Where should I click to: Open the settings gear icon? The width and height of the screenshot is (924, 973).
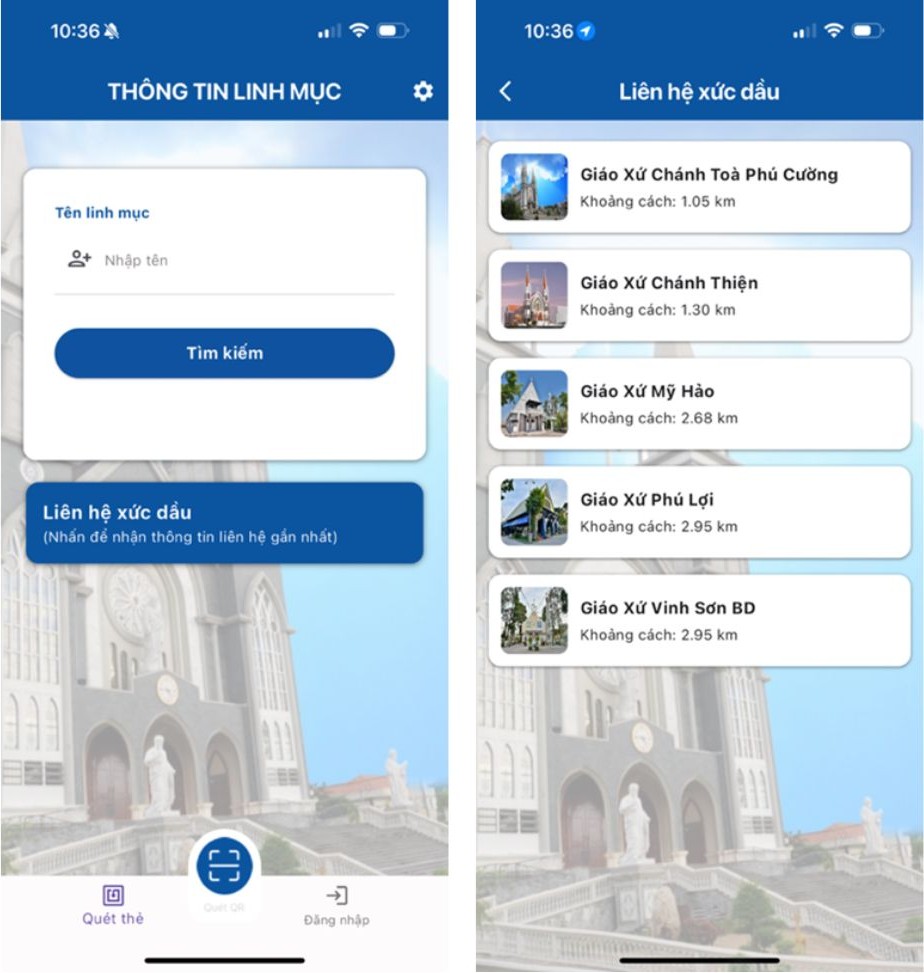[423, 91]
